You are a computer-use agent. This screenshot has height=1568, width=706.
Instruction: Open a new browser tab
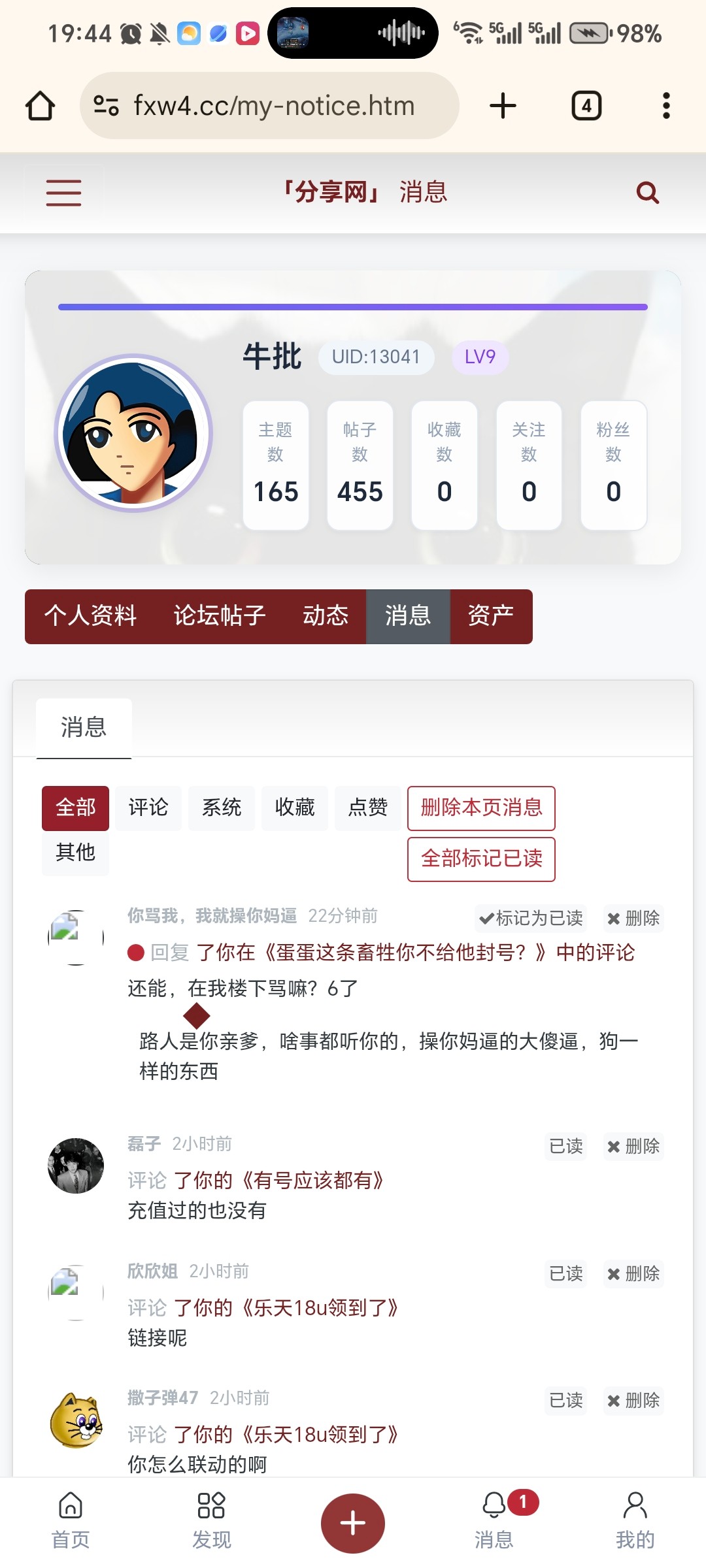(503, 106)
